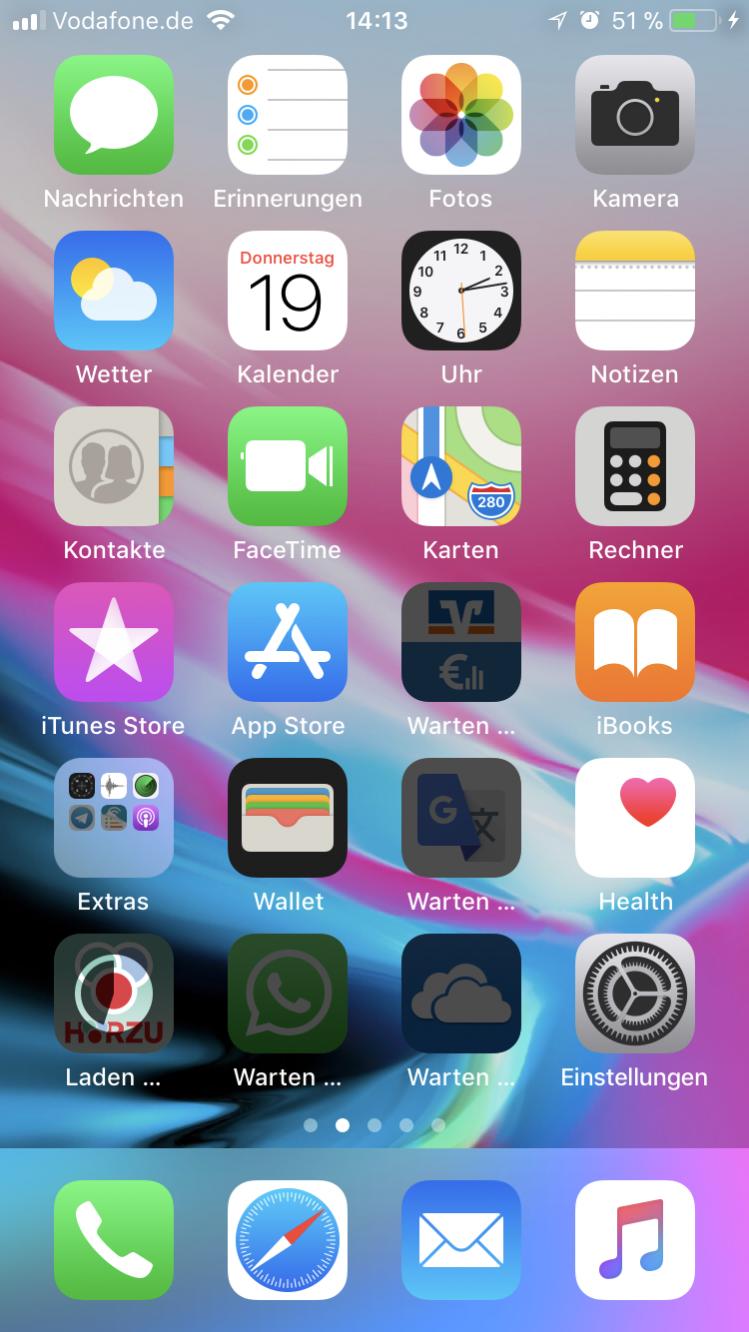Open the Mail app in the dock
This screenshot has height=1332, width=749.
pos(461,1240)
